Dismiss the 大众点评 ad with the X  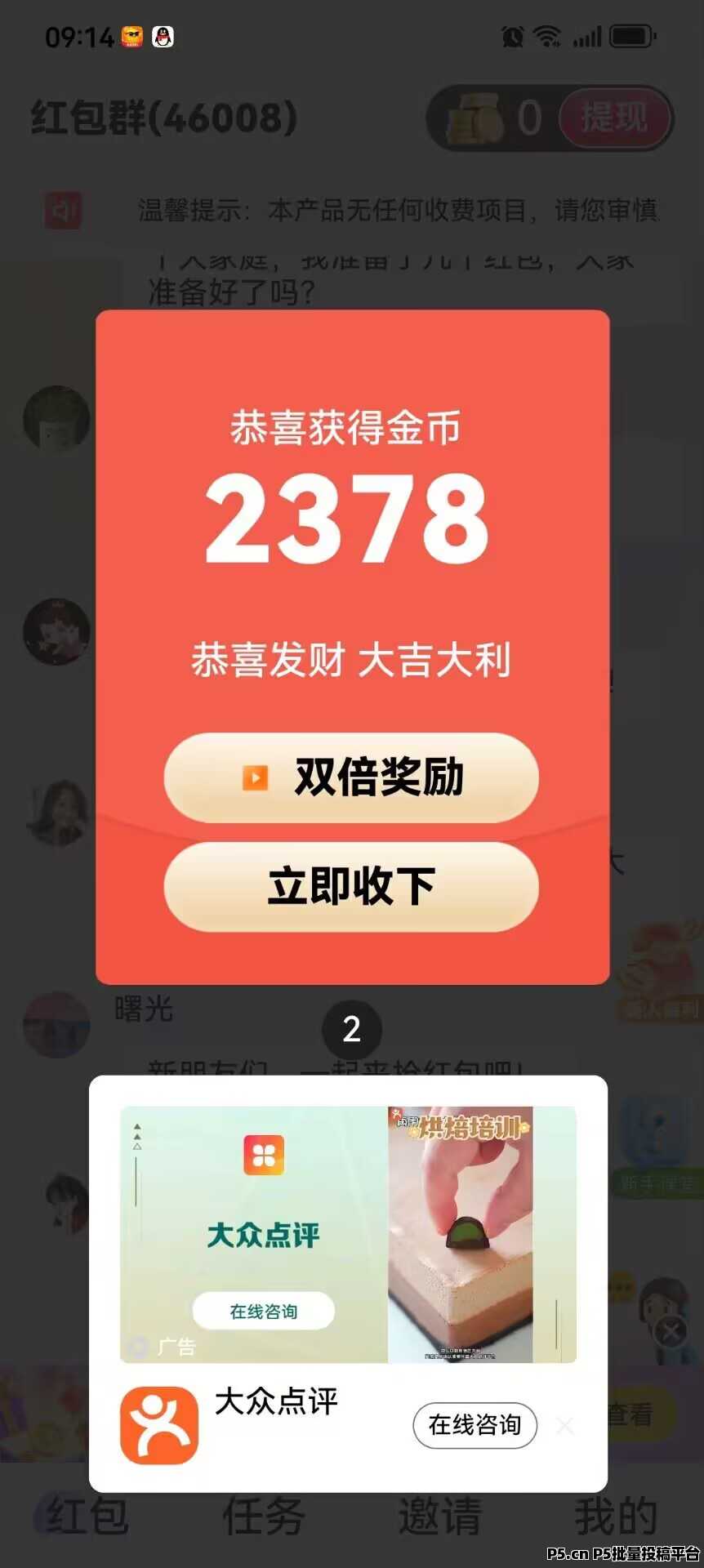[x=564, y=1426]
